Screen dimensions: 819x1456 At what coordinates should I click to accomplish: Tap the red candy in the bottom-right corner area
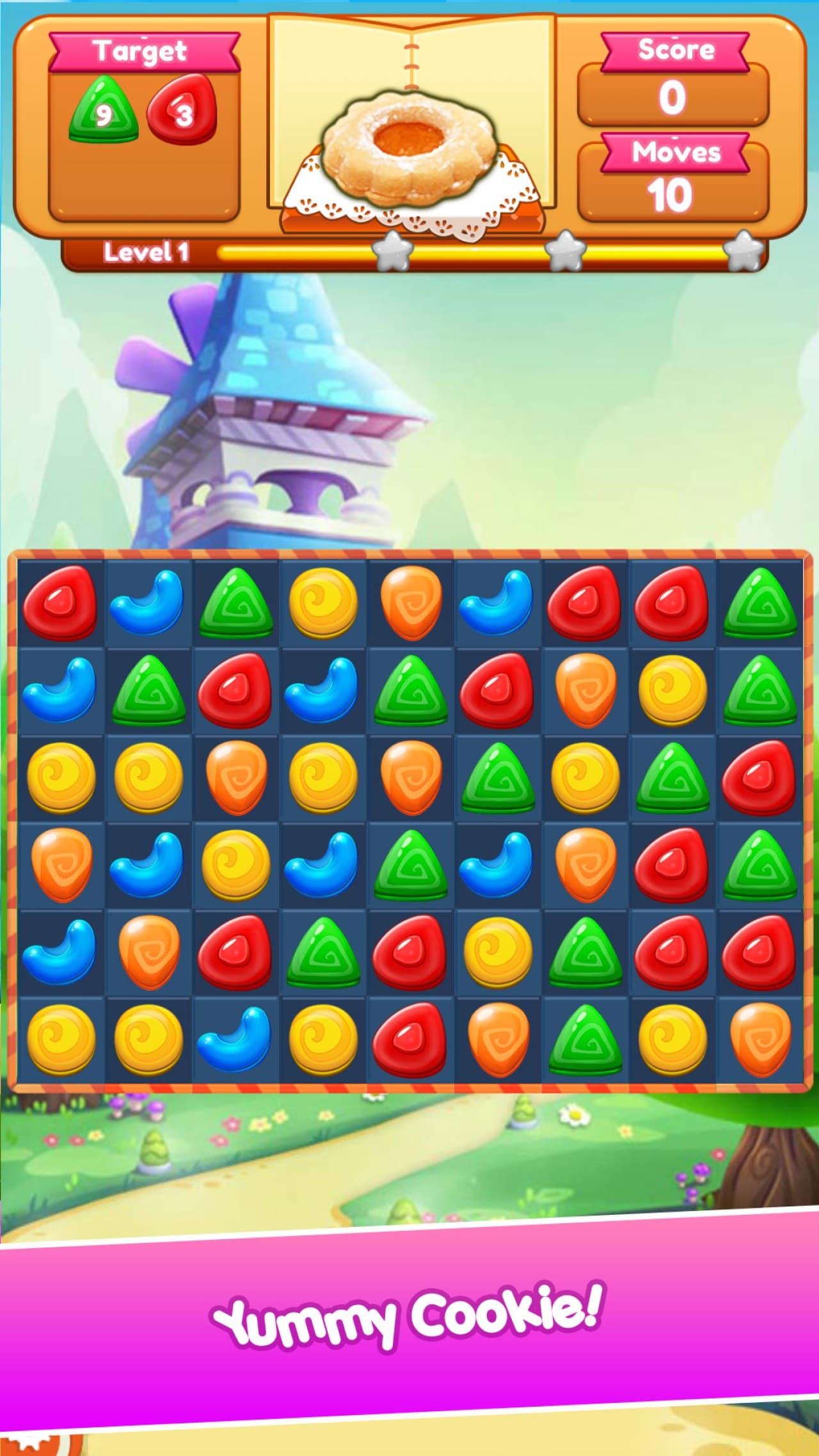[x=758, y=953]
